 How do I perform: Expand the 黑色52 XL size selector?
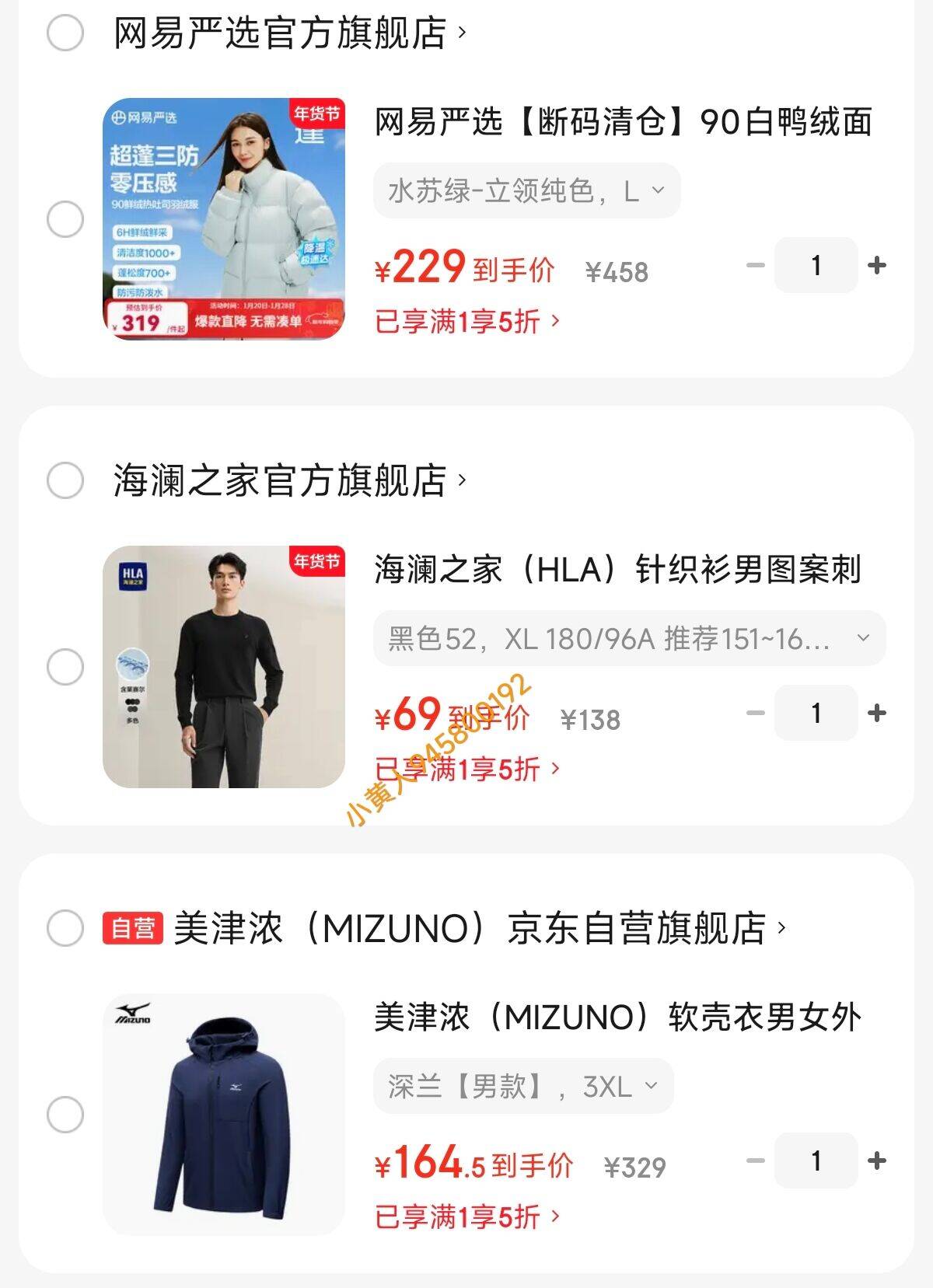tap(629, 638)
